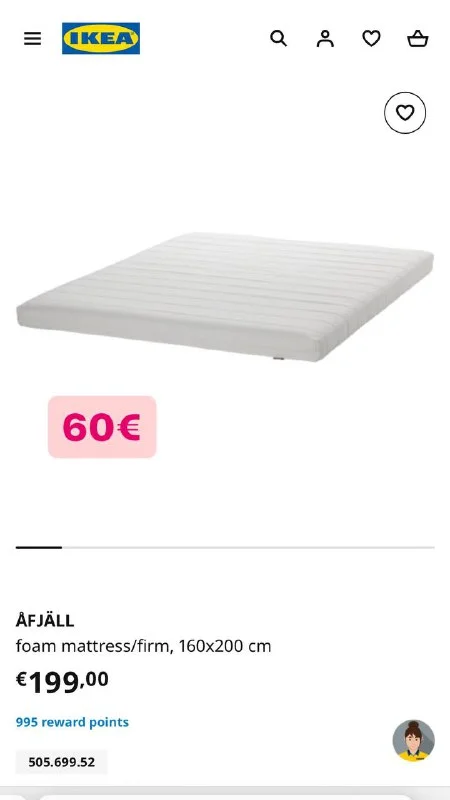View favourites list in header

[x=371, y=38]
